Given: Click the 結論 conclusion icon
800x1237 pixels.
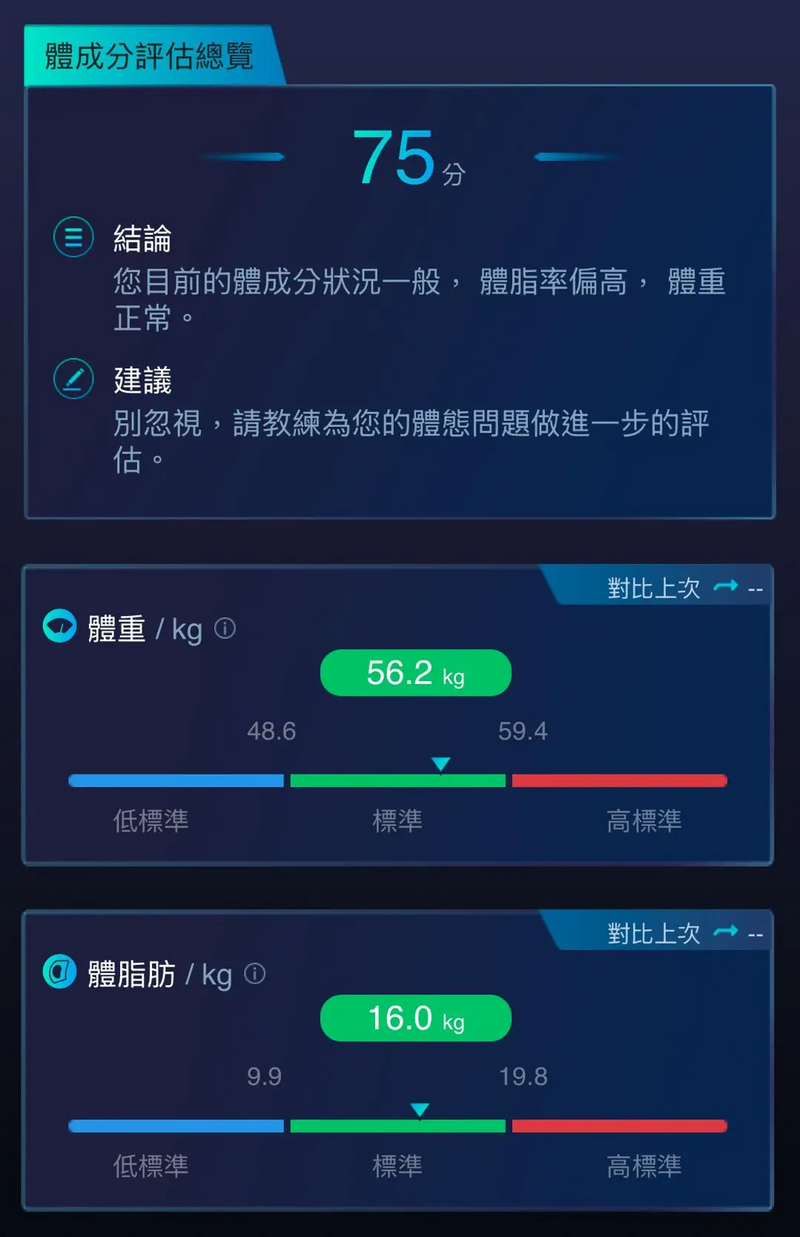Looking at the screenshot, I should coord(73,238).
